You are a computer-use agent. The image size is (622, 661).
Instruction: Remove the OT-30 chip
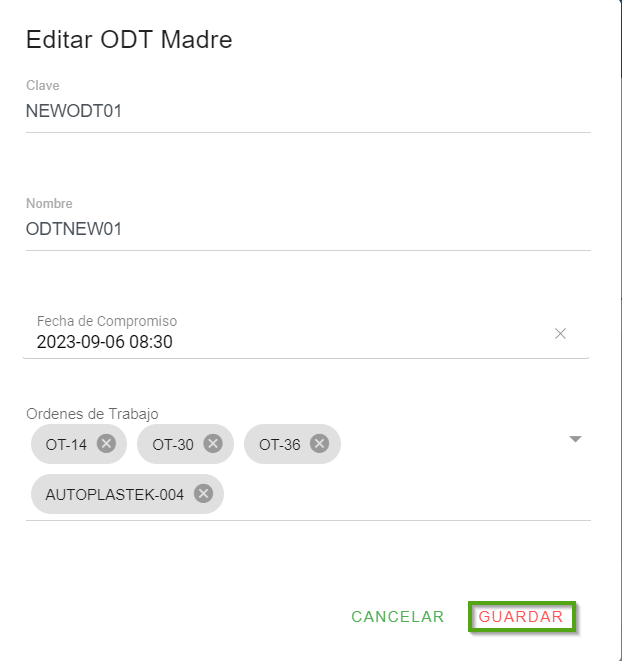click(212, 444)
